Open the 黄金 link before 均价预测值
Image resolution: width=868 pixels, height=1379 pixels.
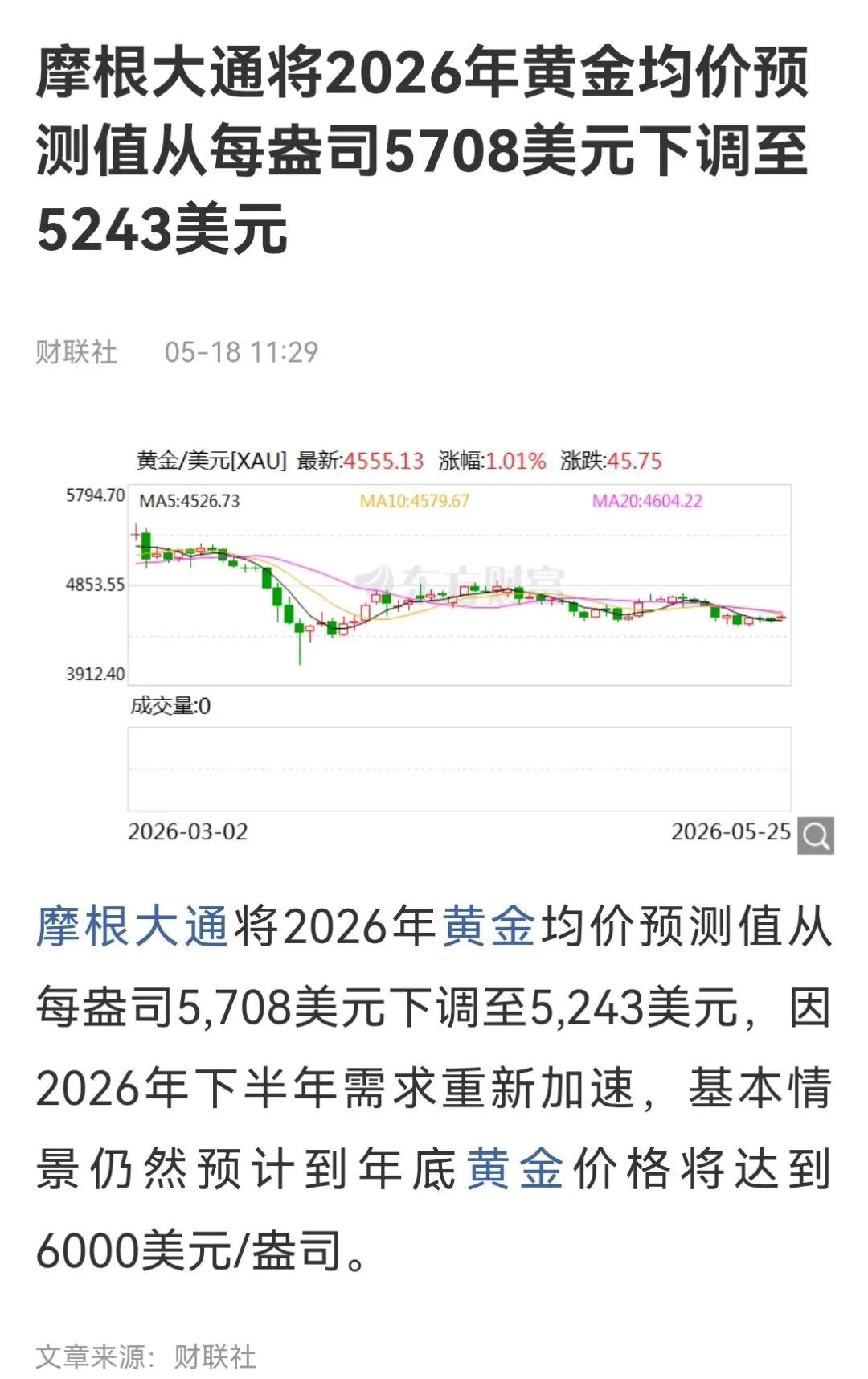pyautogui.click(x=489, y=926)
